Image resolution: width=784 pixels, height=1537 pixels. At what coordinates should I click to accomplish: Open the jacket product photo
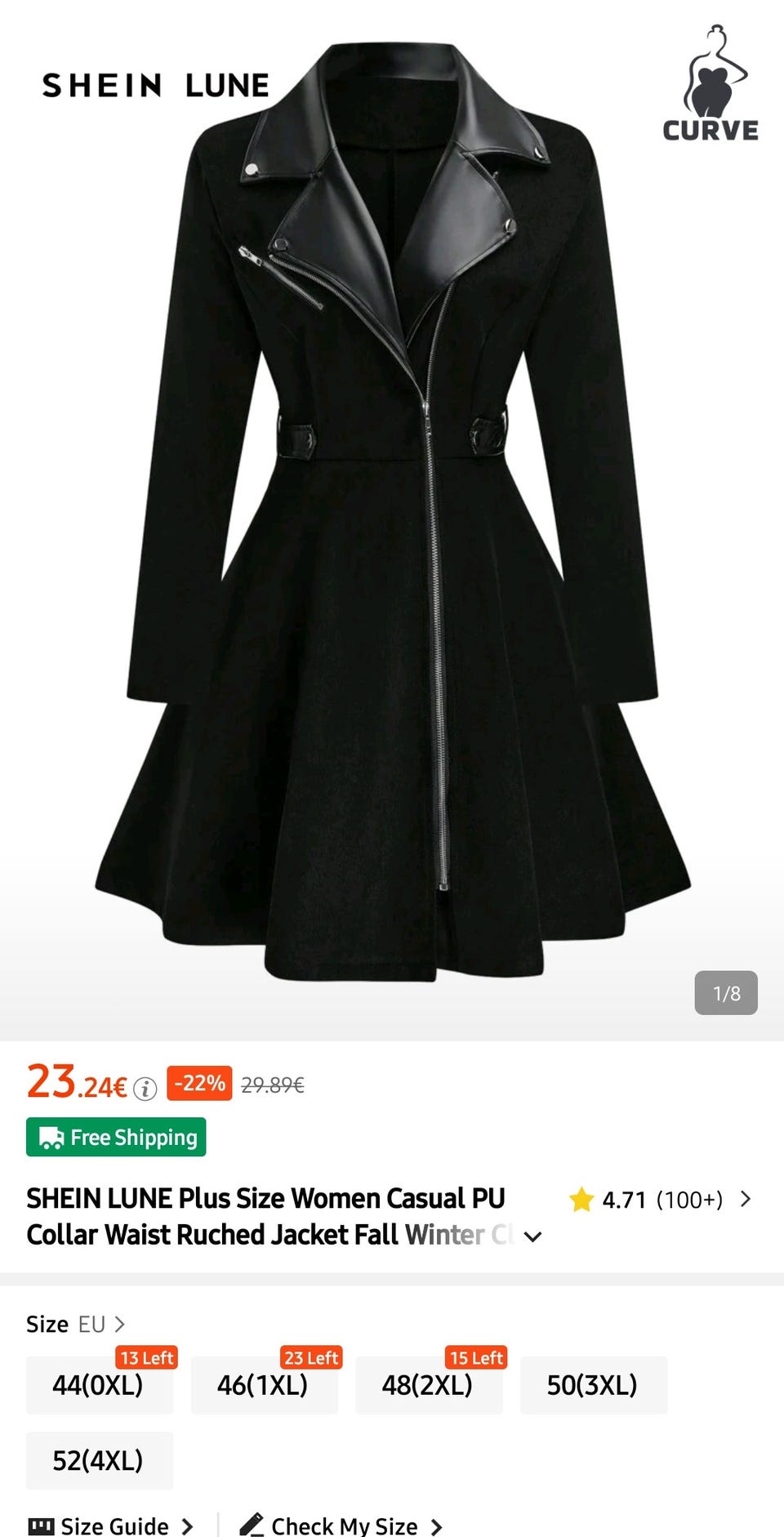tap(392, 515)
